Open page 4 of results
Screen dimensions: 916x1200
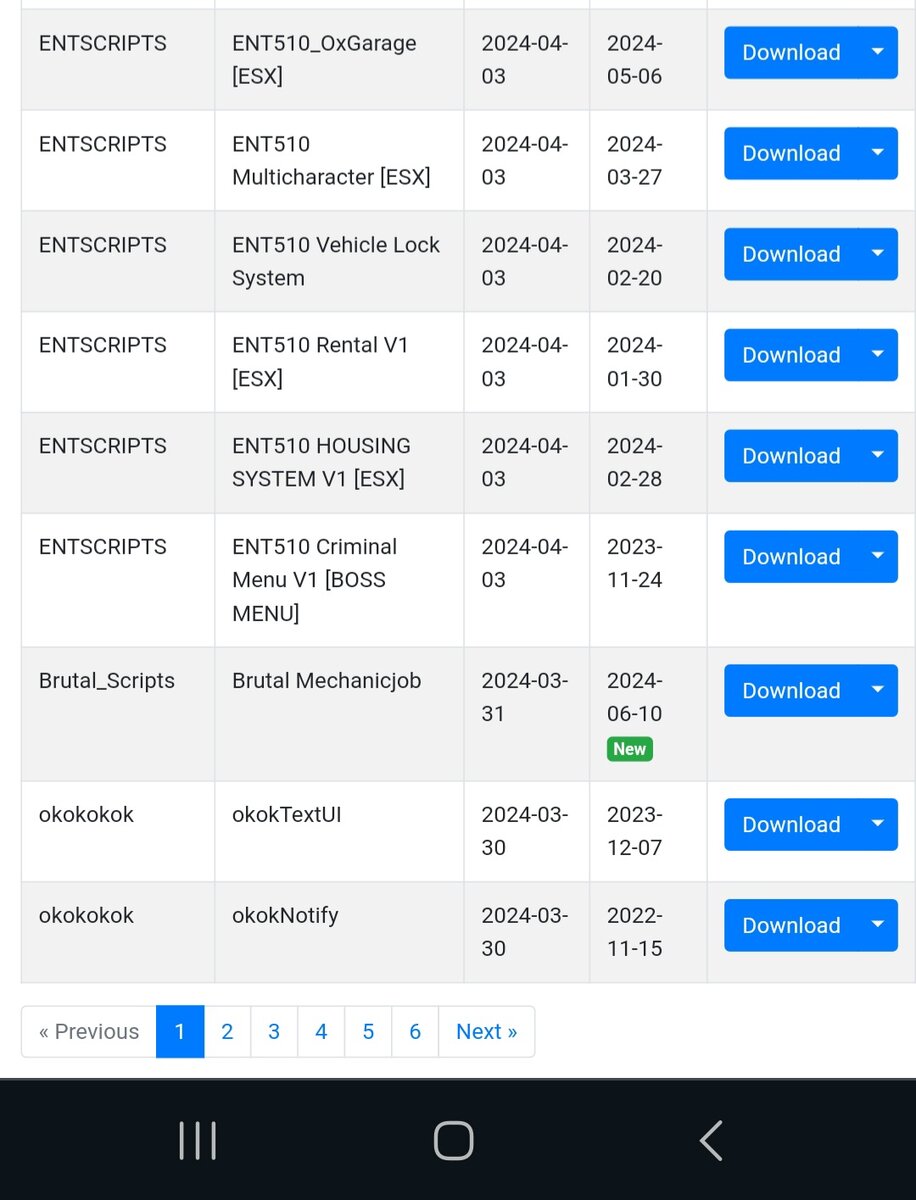(x=321, y=1031)
